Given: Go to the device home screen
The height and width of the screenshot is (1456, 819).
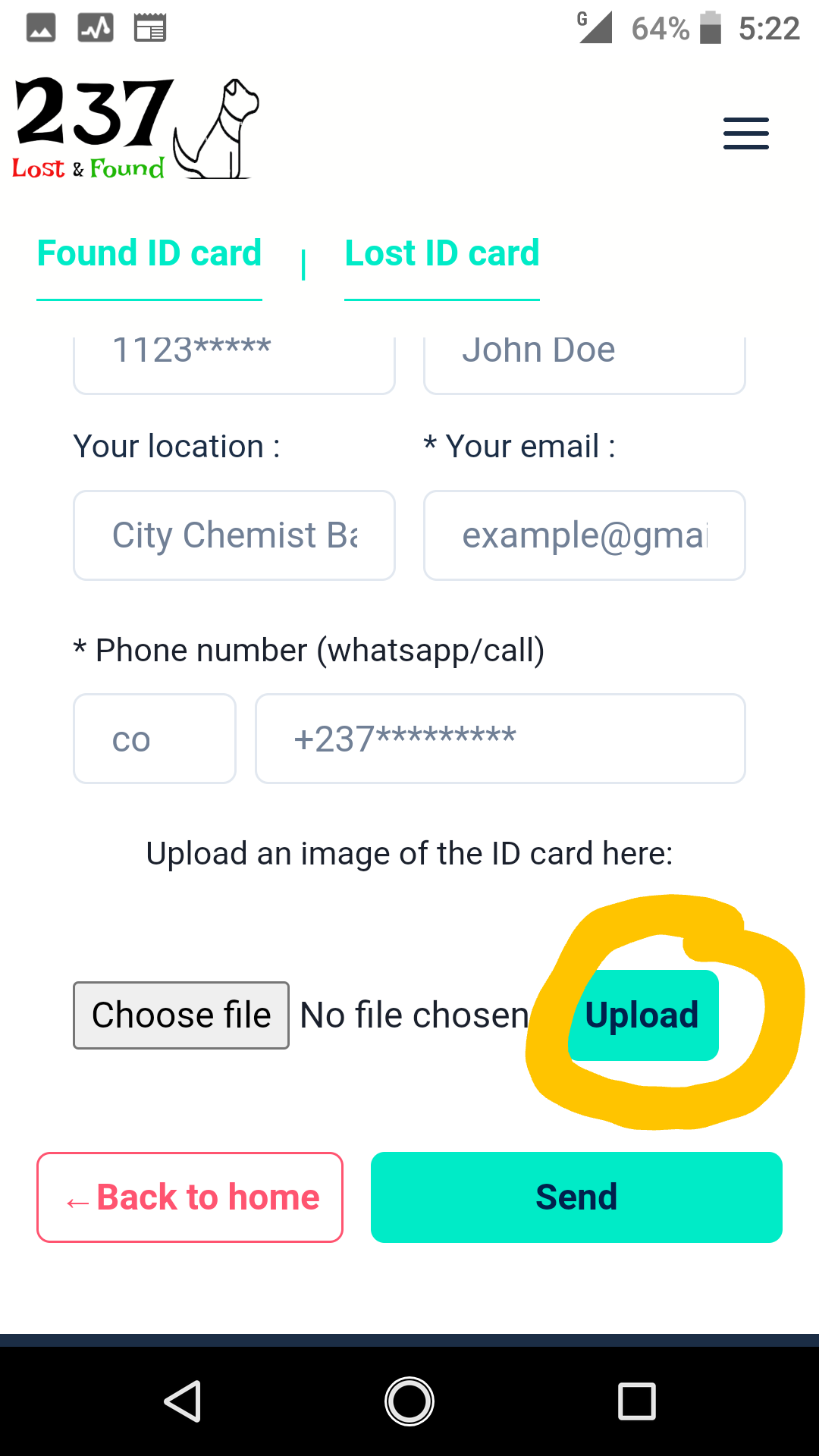Looking at the screenshot, I should click(409, 1401).
